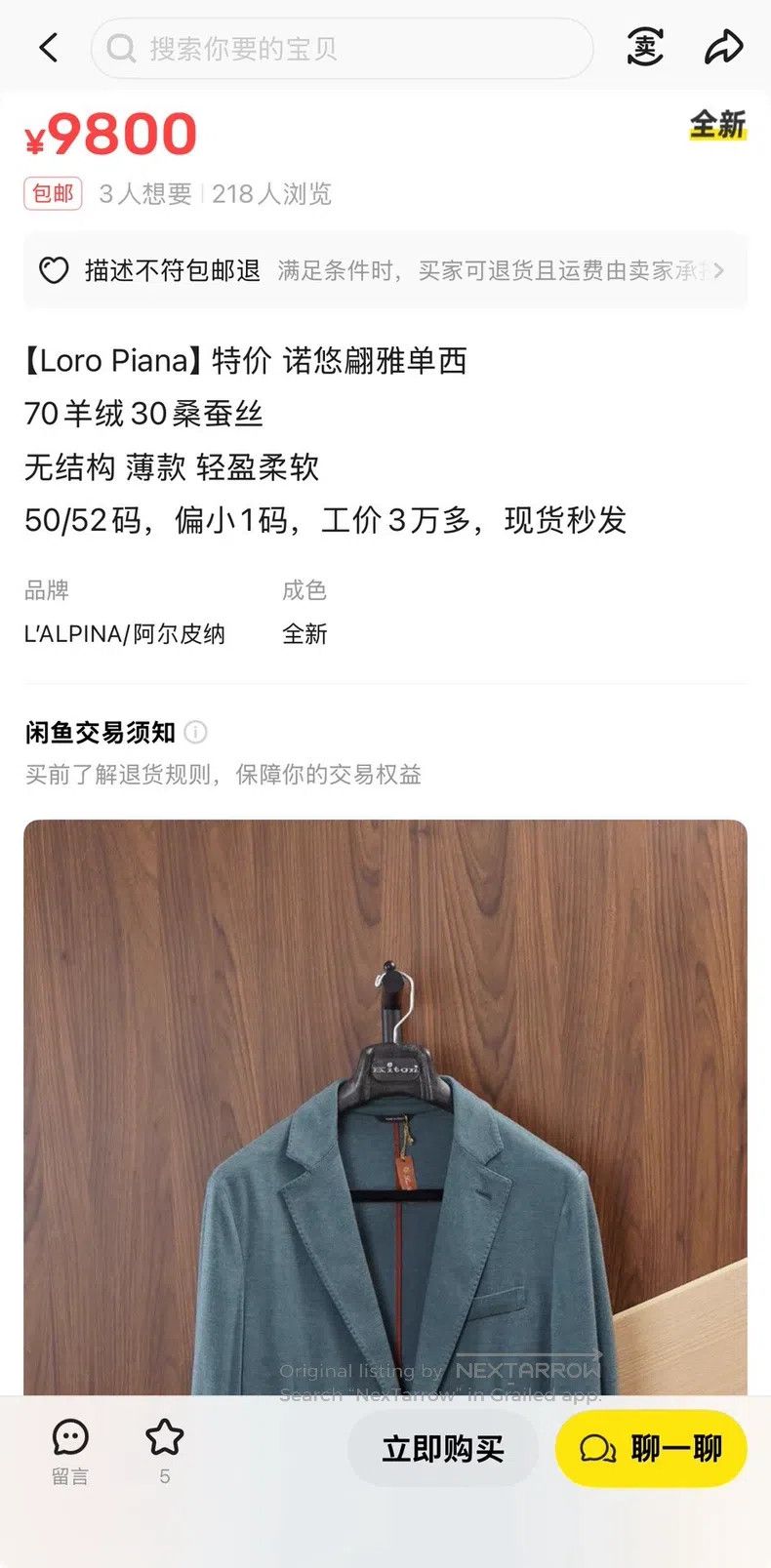Image resolution: width=771 pixels, height=1568 pixels.
Task: Chat with the seller via 聊一聊
Action: pos(651,1449)
